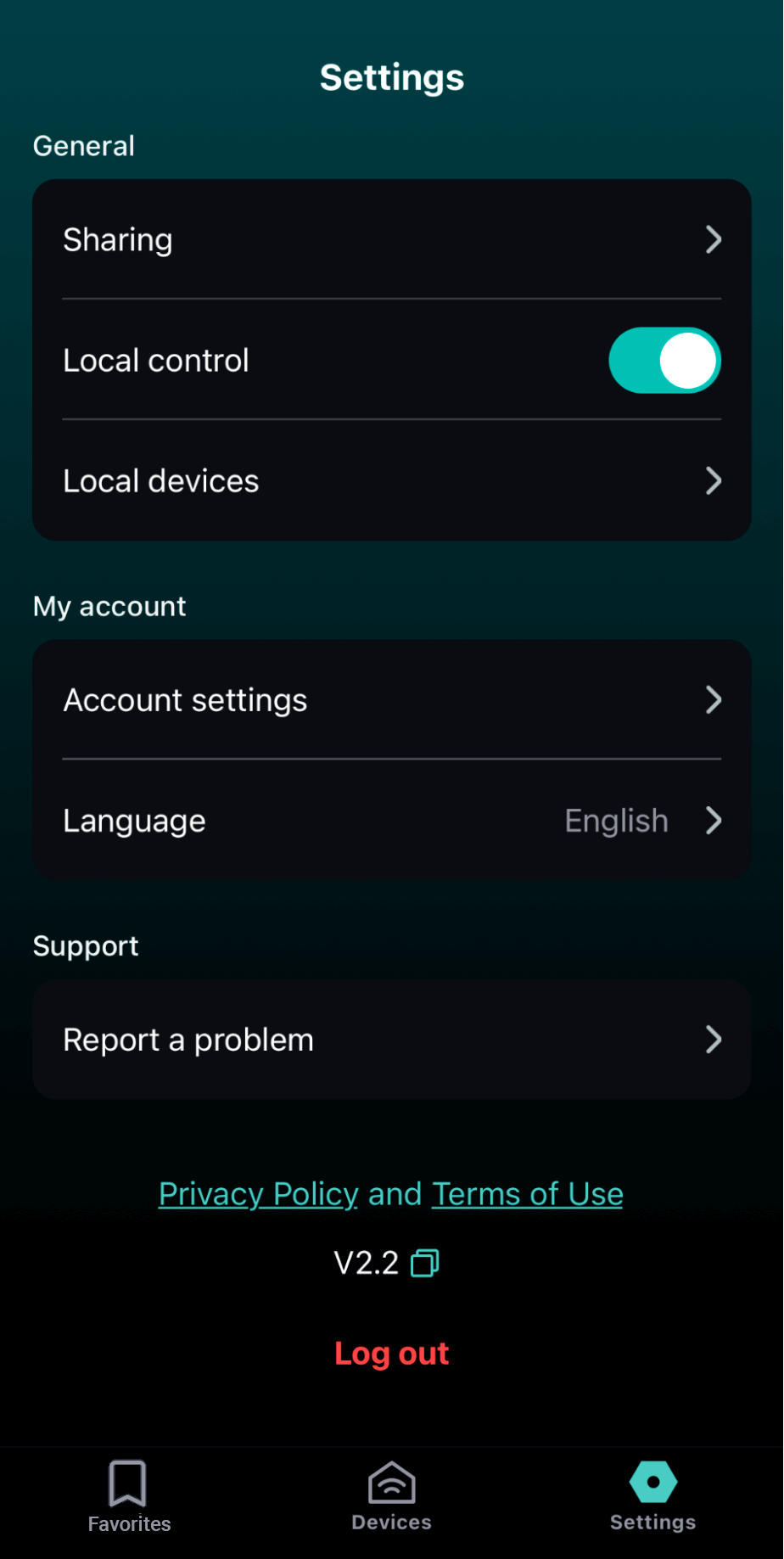
Task: Open Local devices
Action: [392, 480]
